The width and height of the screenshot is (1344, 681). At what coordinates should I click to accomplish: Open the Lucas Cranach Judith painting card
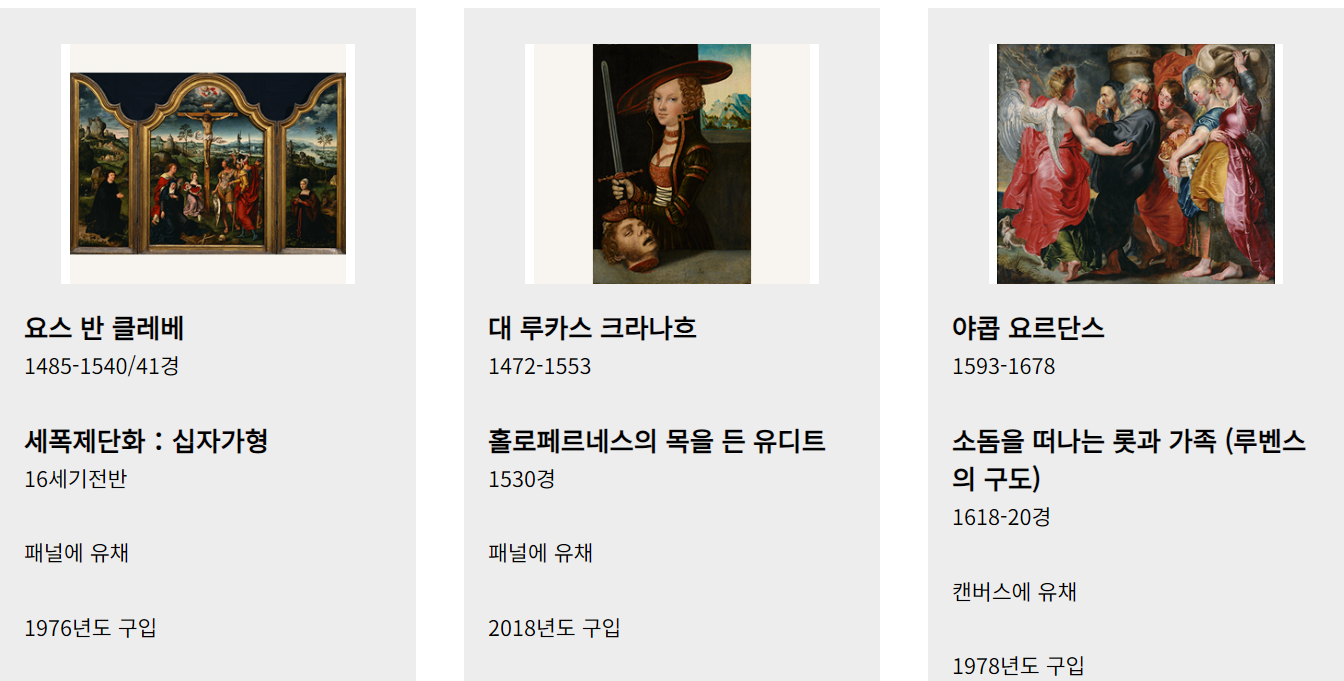[671, 164]
